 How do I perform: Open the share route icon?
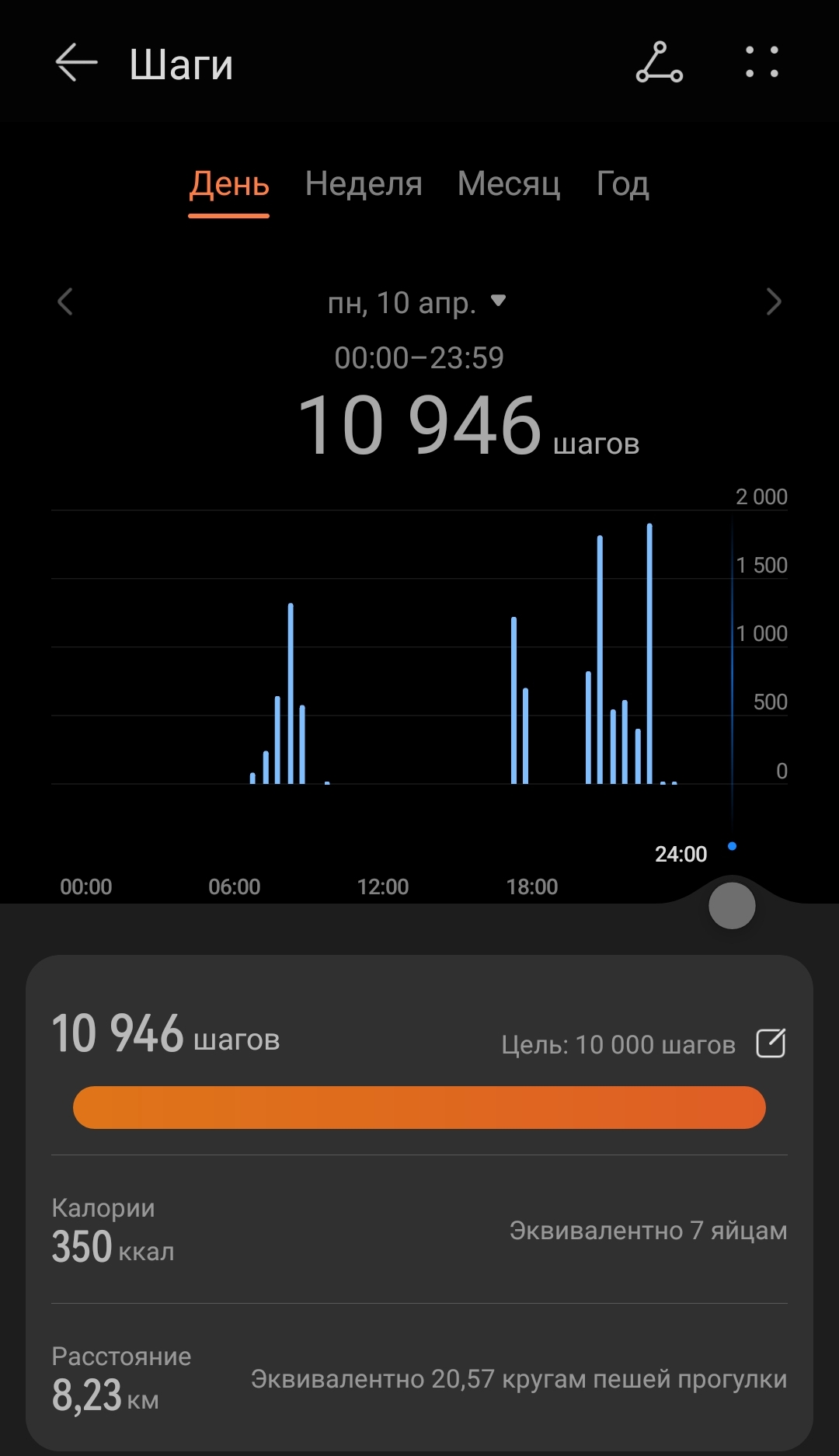(x=659, y=63)
